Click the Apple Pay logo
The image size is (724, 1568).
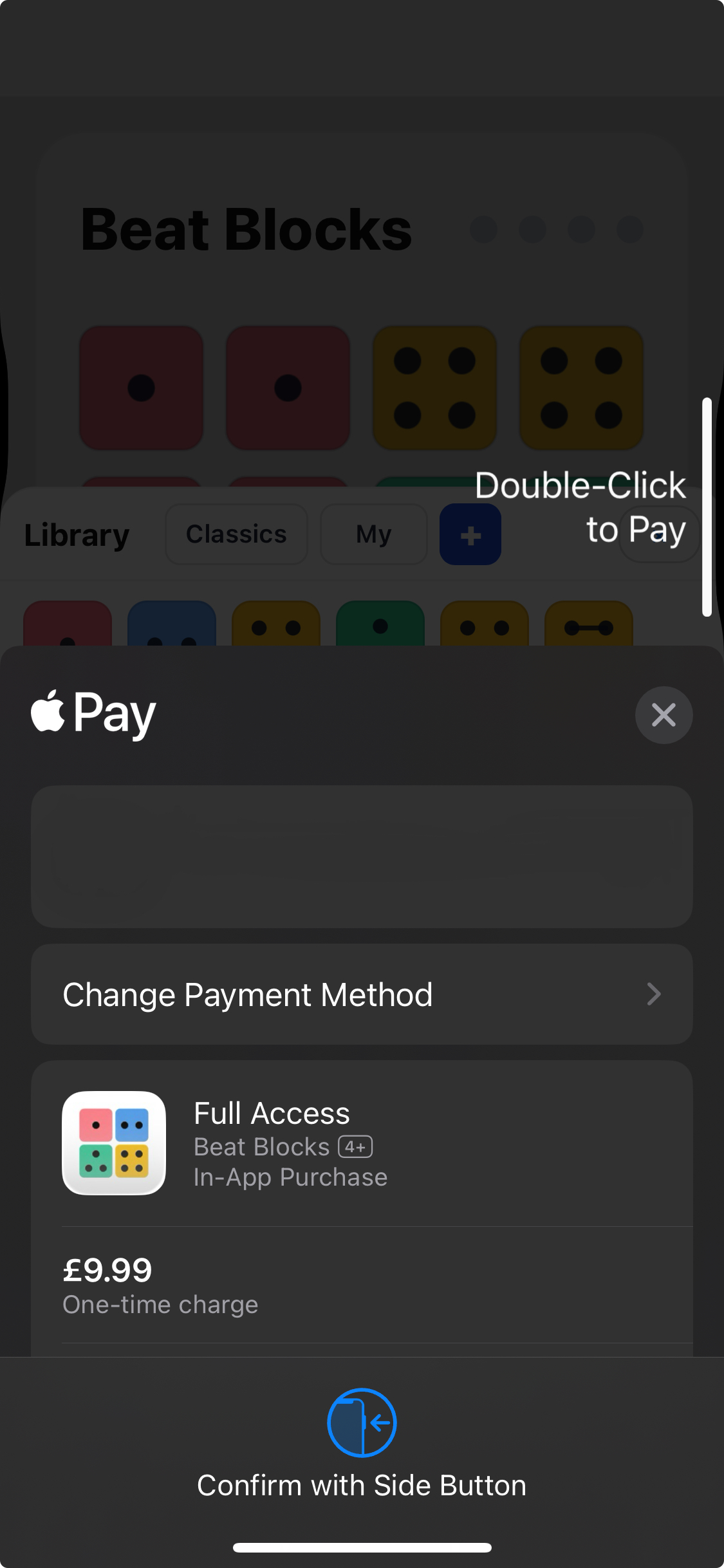[92, 713]
